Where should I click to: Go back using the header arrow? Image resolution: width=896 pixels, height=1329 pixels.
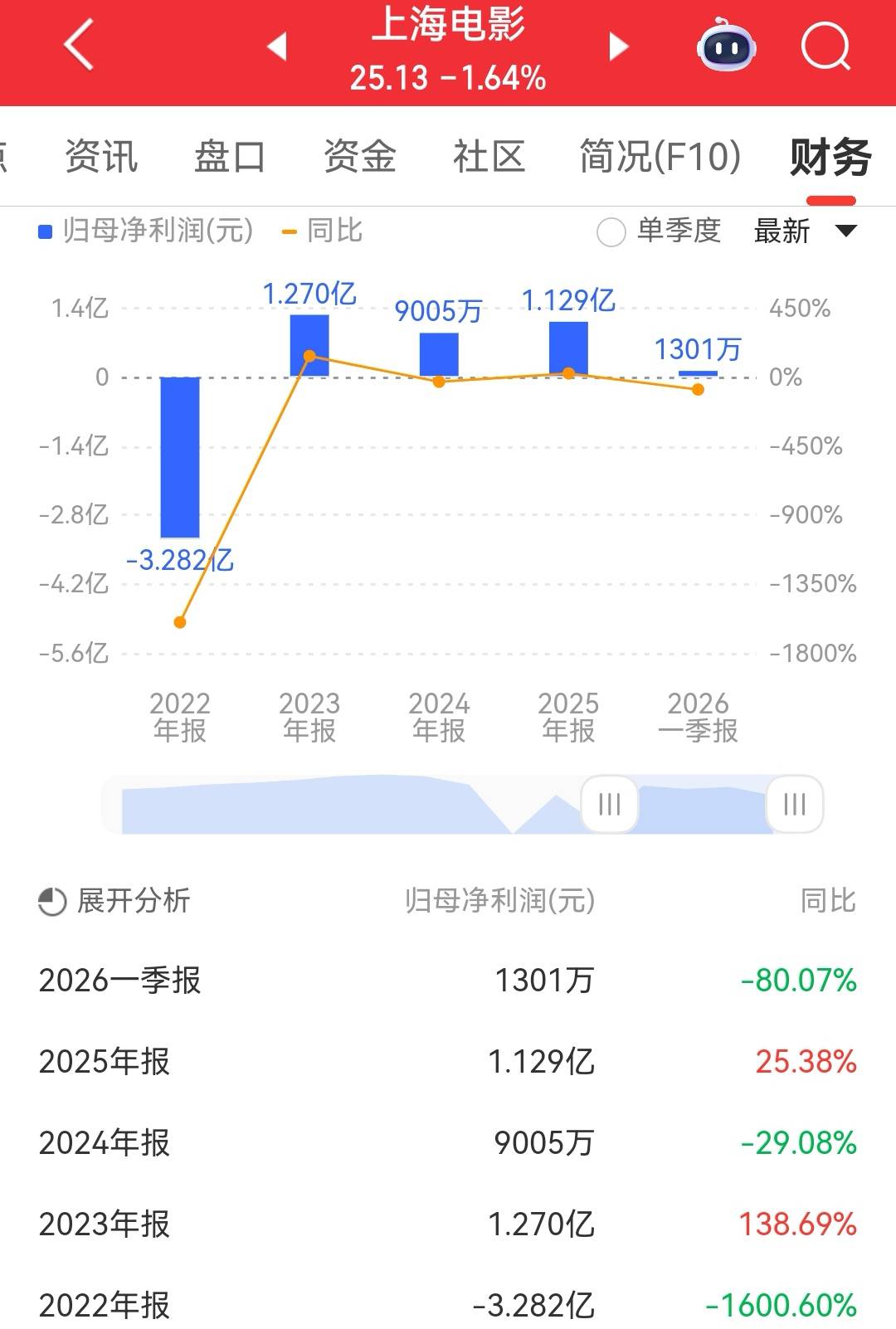(x=79, y=46)
